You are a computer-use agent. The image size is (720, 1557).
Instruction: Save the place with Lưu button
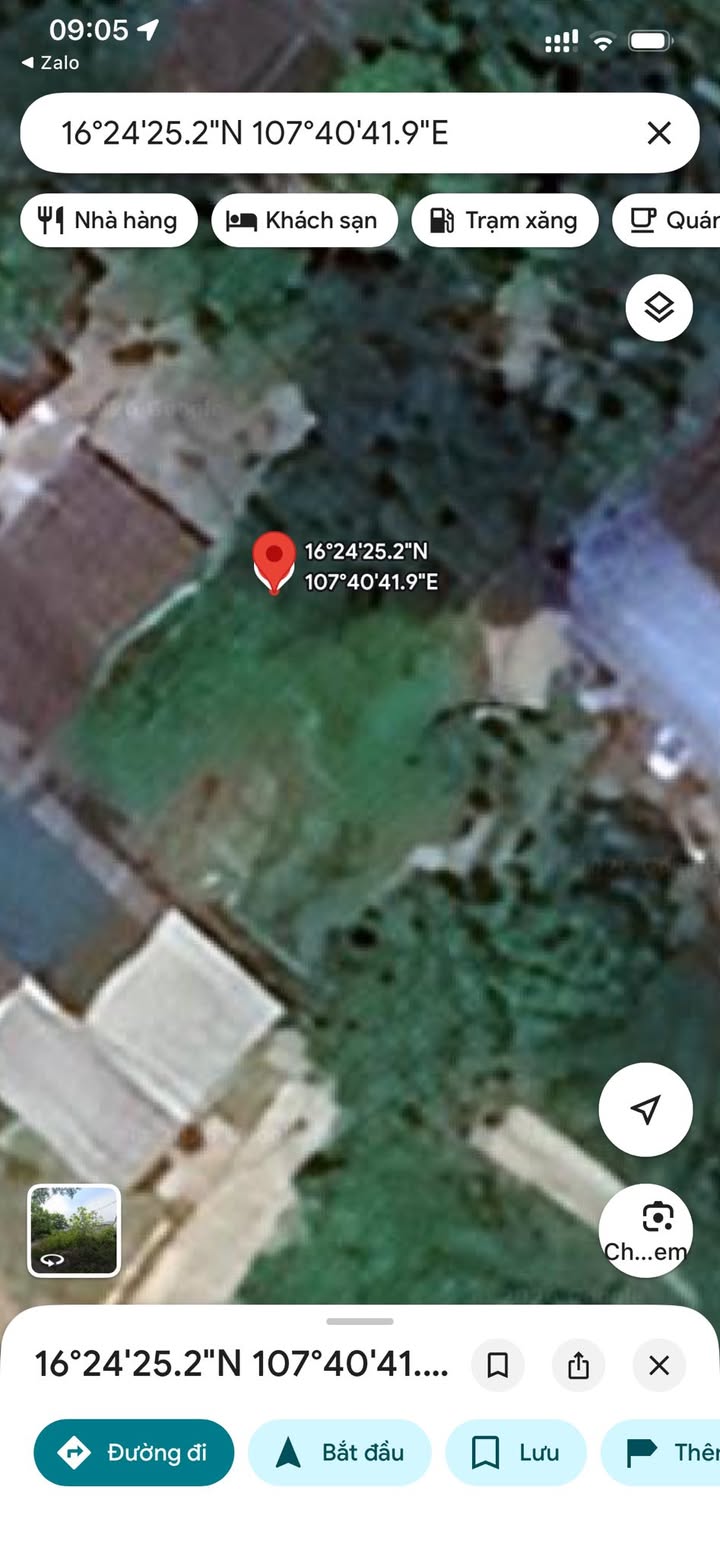[515, 1452]
